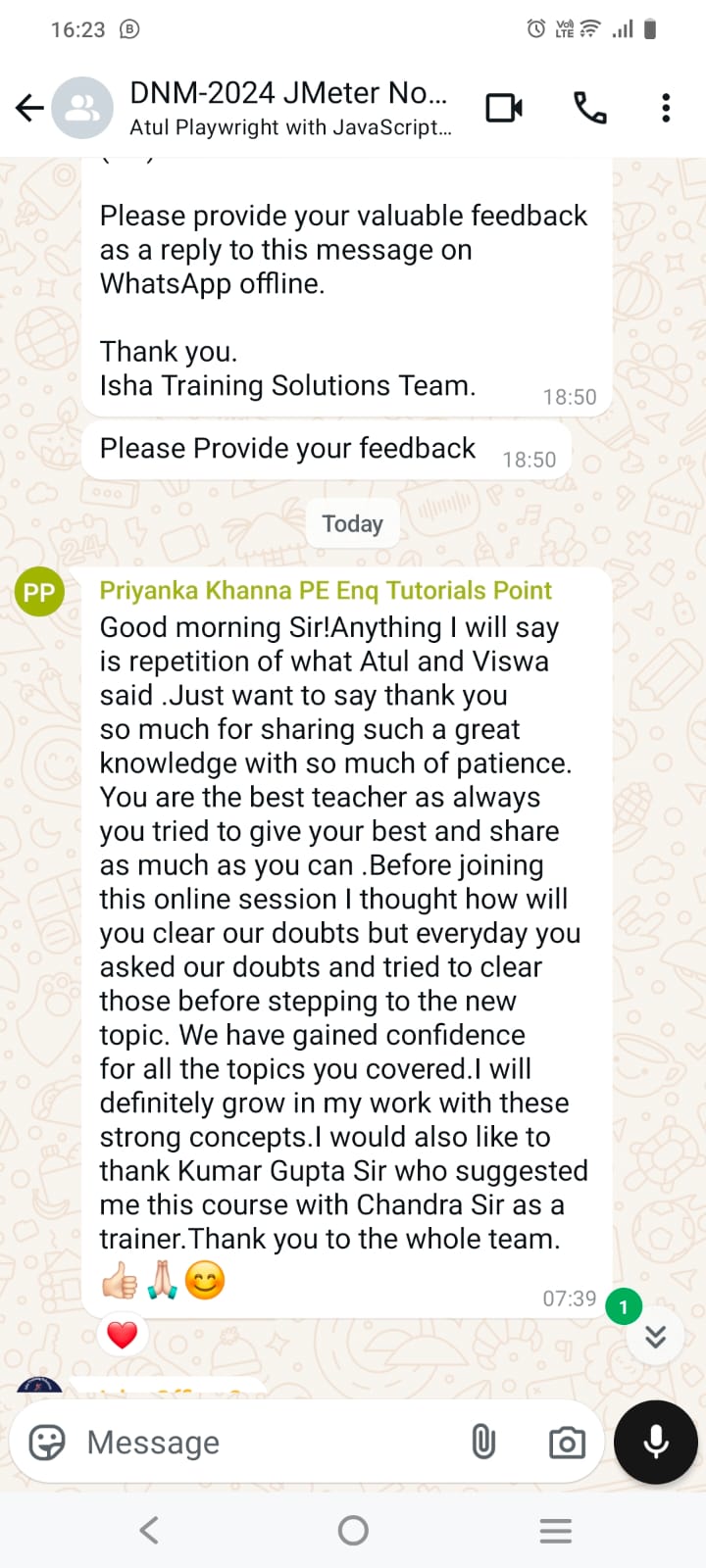Open the DNM-2024 JMeter group info
The width and height of the screenshot is (706, 1568).
[x=290, y=108]
